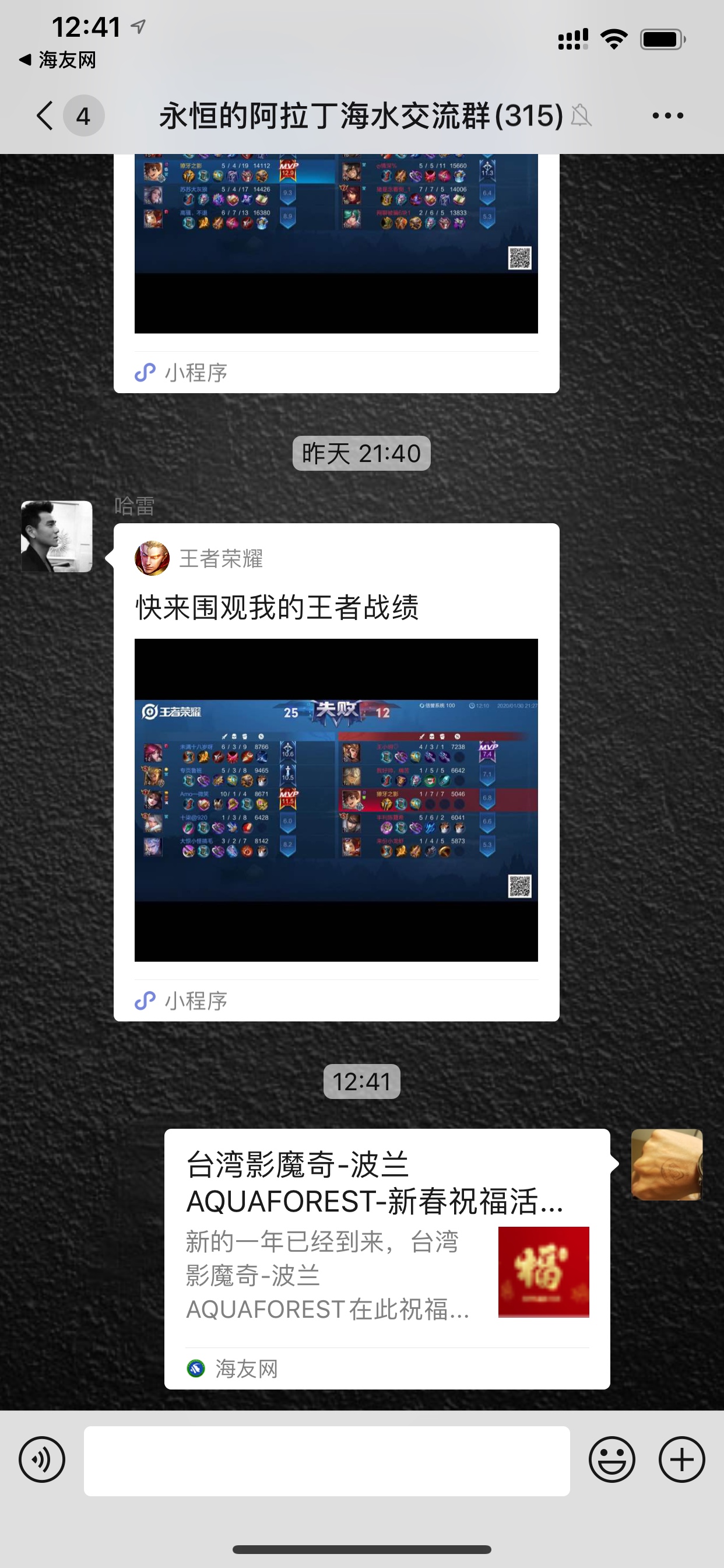
Task: Switch to voice message input
Action: click(x=42, y=1459)
